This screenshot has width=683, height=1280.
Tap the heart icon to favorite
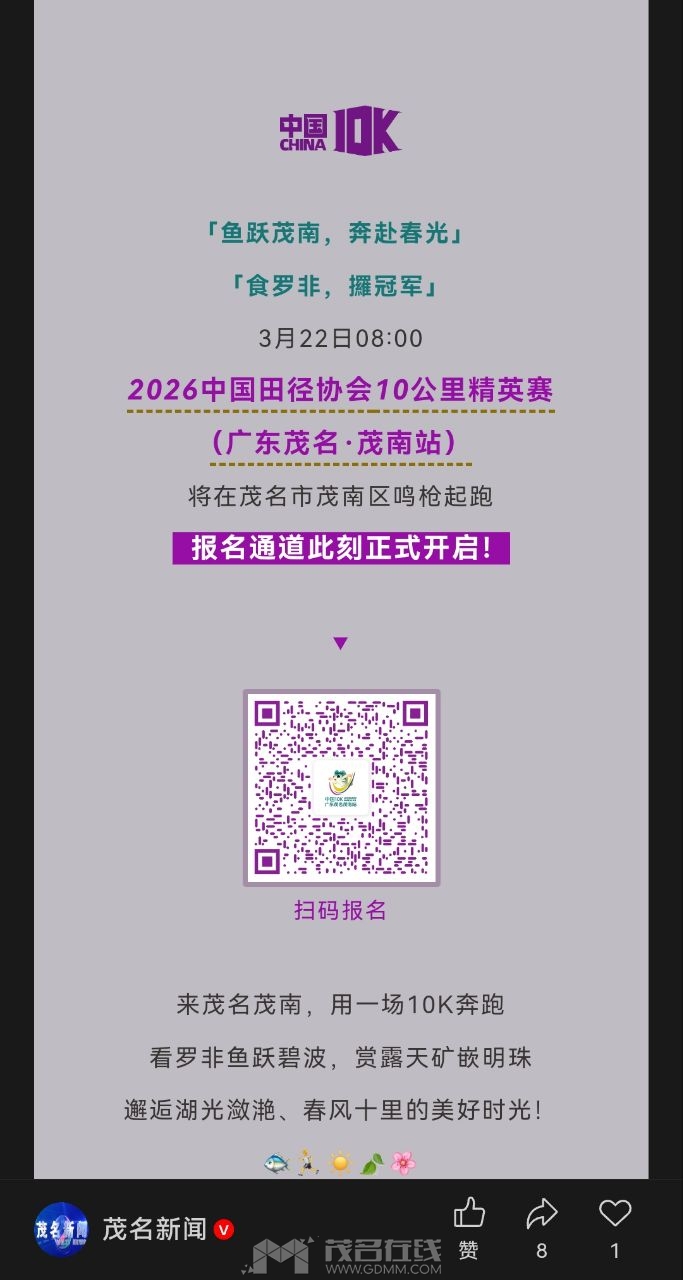pyautogui.click(x=615, y=1214)
